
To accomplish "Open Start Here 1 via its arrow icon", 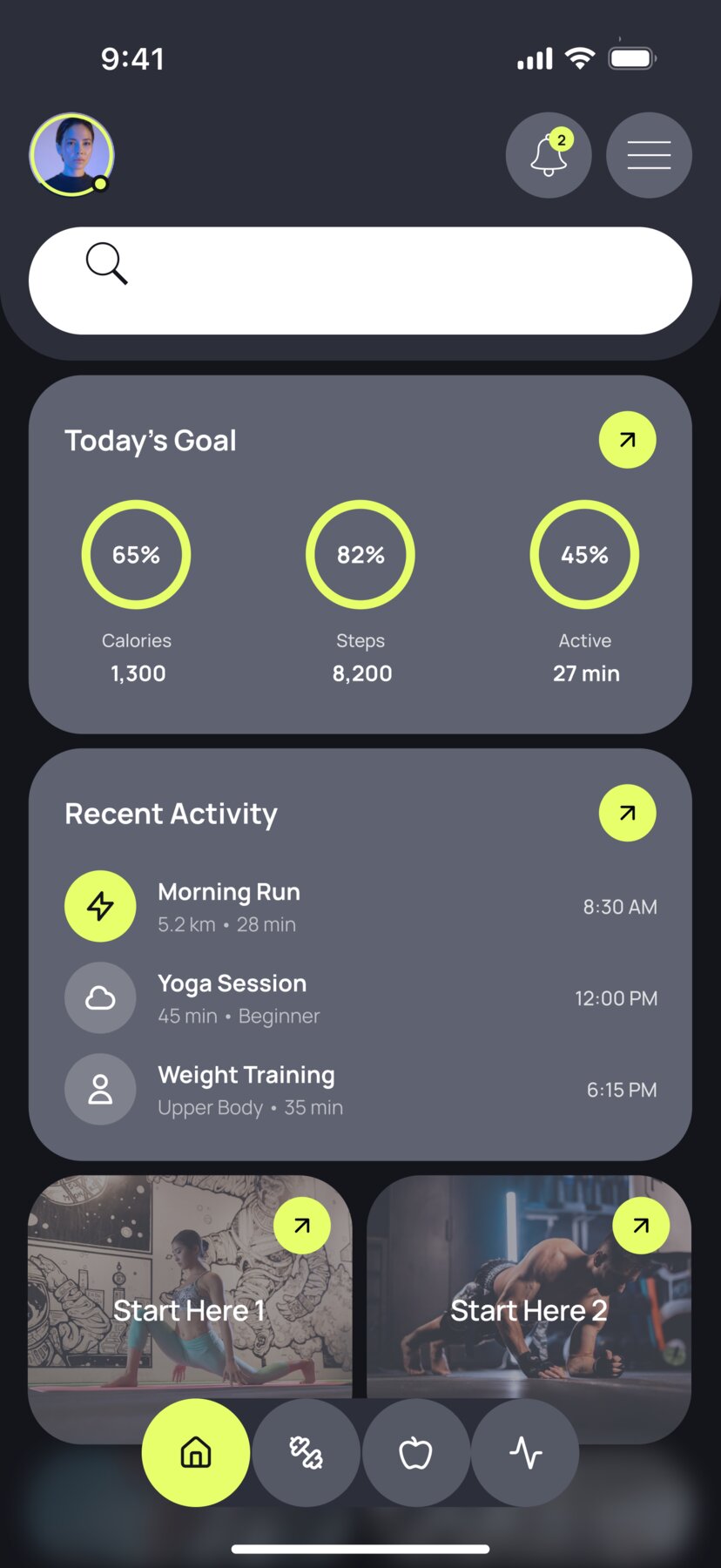I will click(x=302, y=1225).
